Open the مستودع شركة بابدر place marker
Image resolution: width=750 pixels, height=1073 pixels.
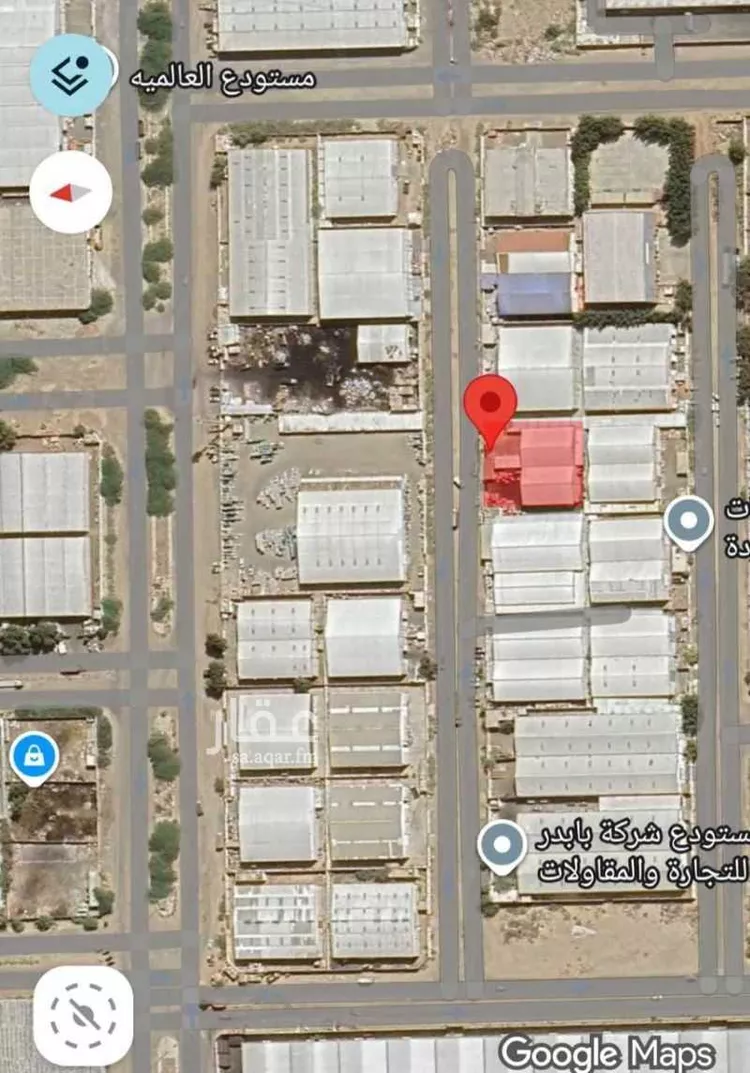pos(502,846)
